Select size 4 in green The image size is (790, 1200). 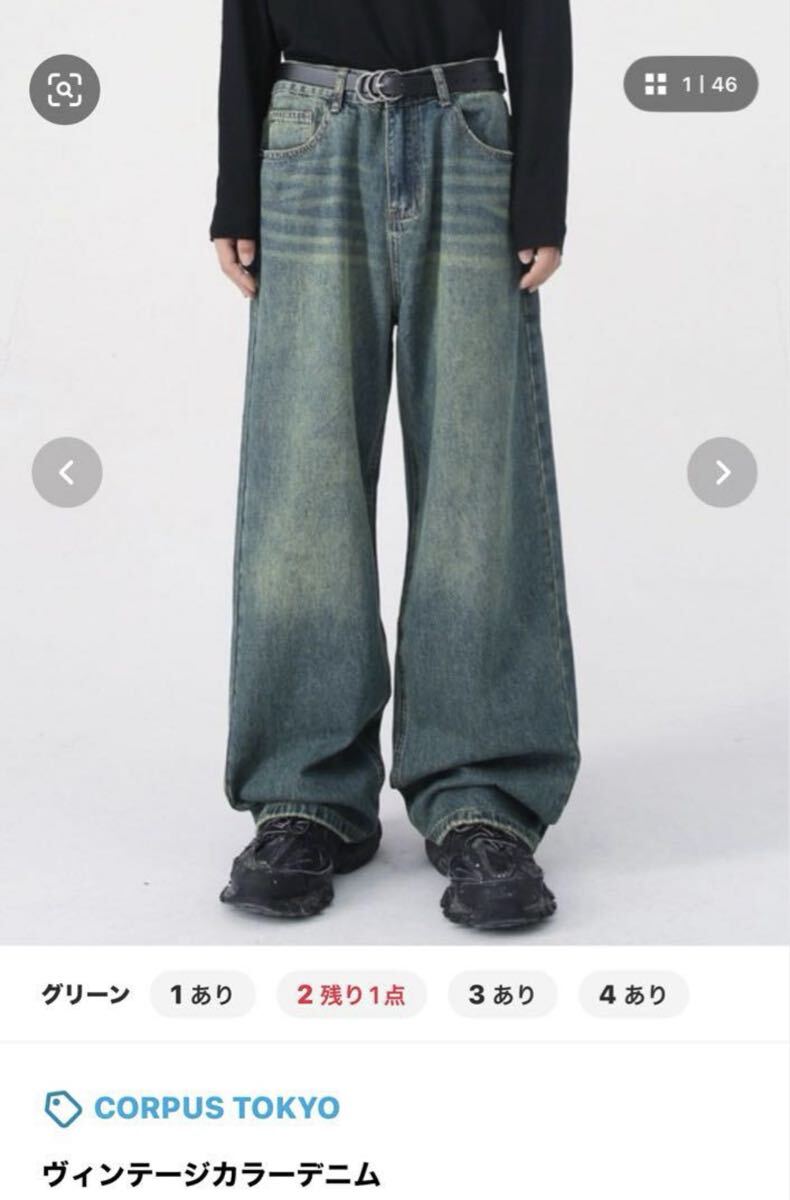coord(632,994)
